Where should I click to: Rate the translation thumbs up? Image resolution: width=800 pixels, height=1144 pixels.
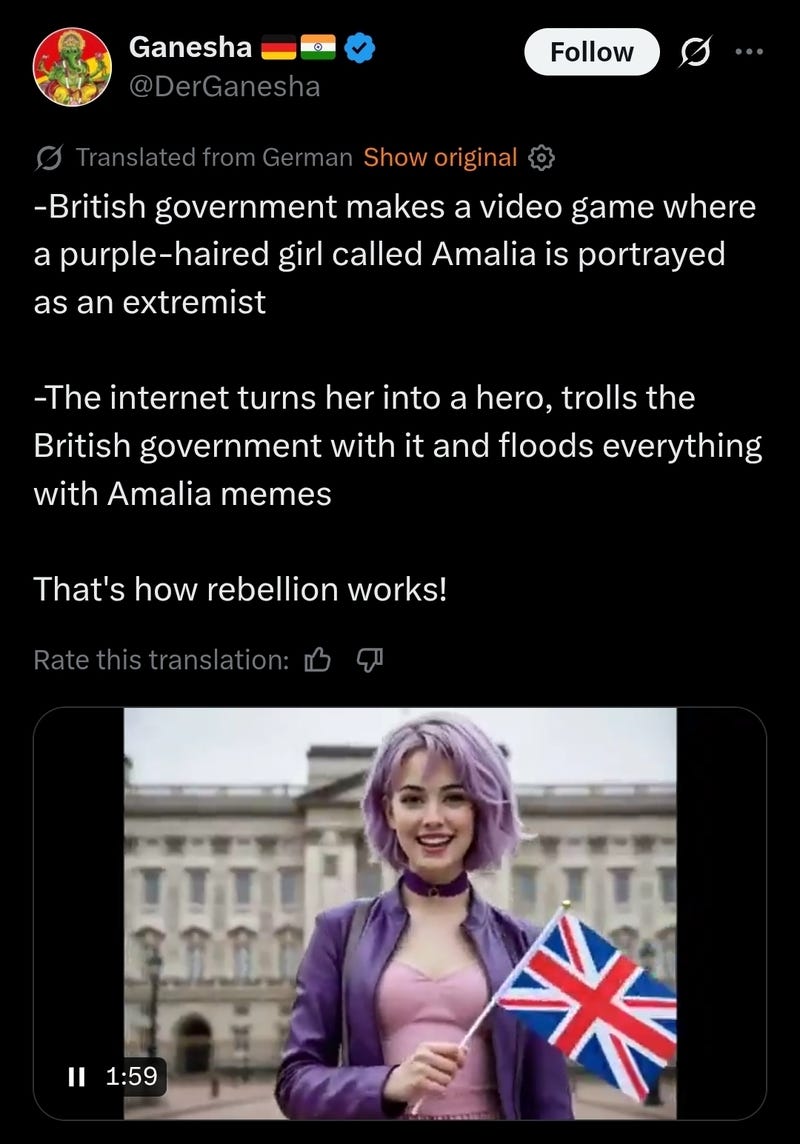pyautogui.click(x=317, y=659)
